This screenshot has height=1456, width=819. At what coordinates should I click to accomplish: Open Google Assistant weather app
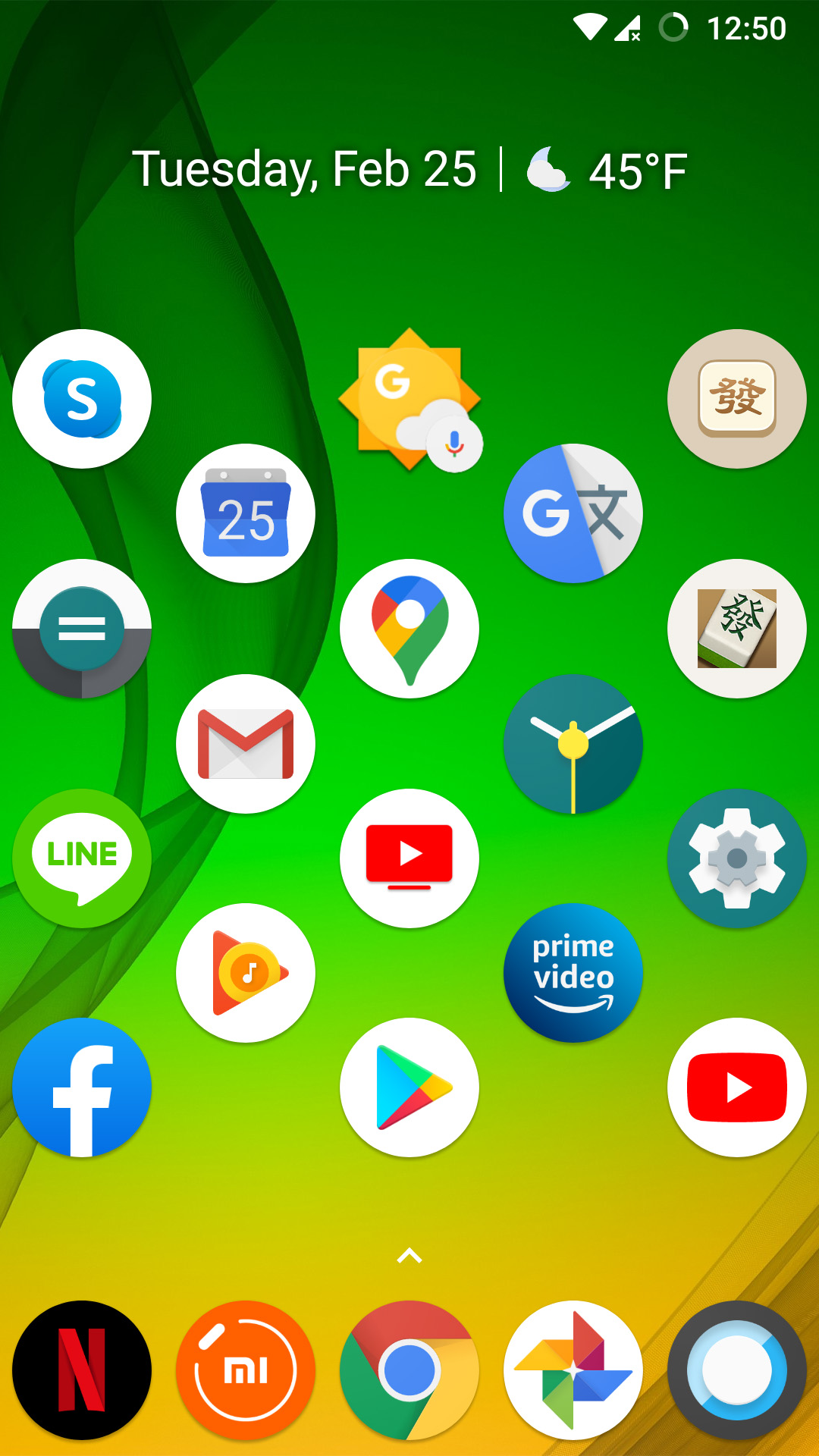coord(409,400)
